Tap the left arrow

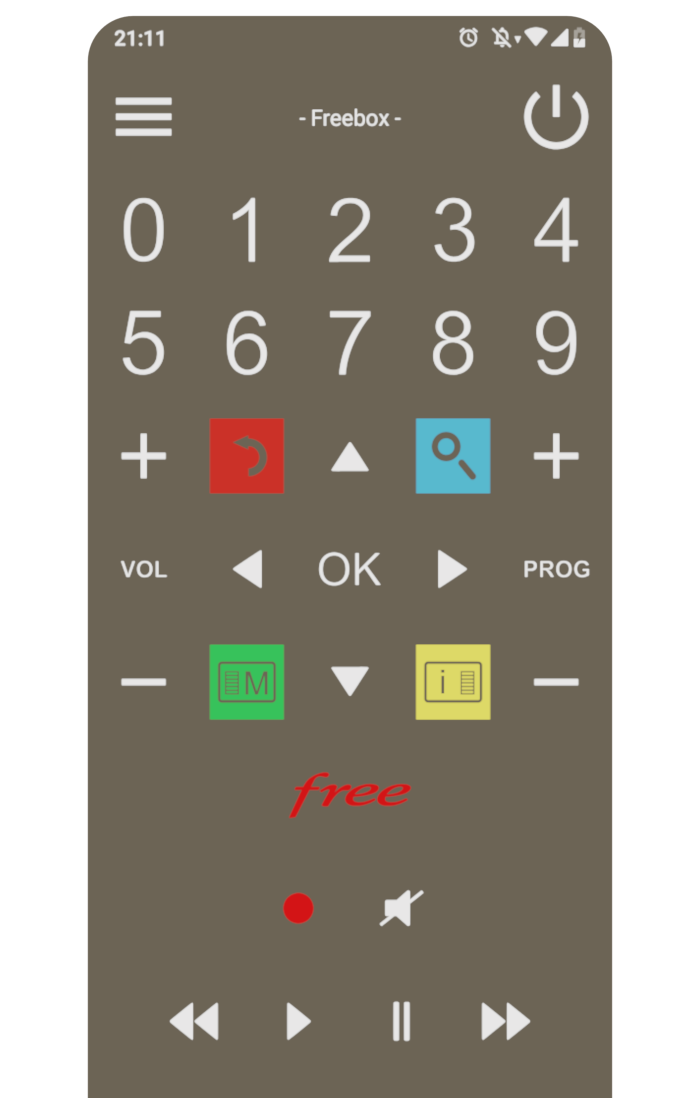pos(247,570)
